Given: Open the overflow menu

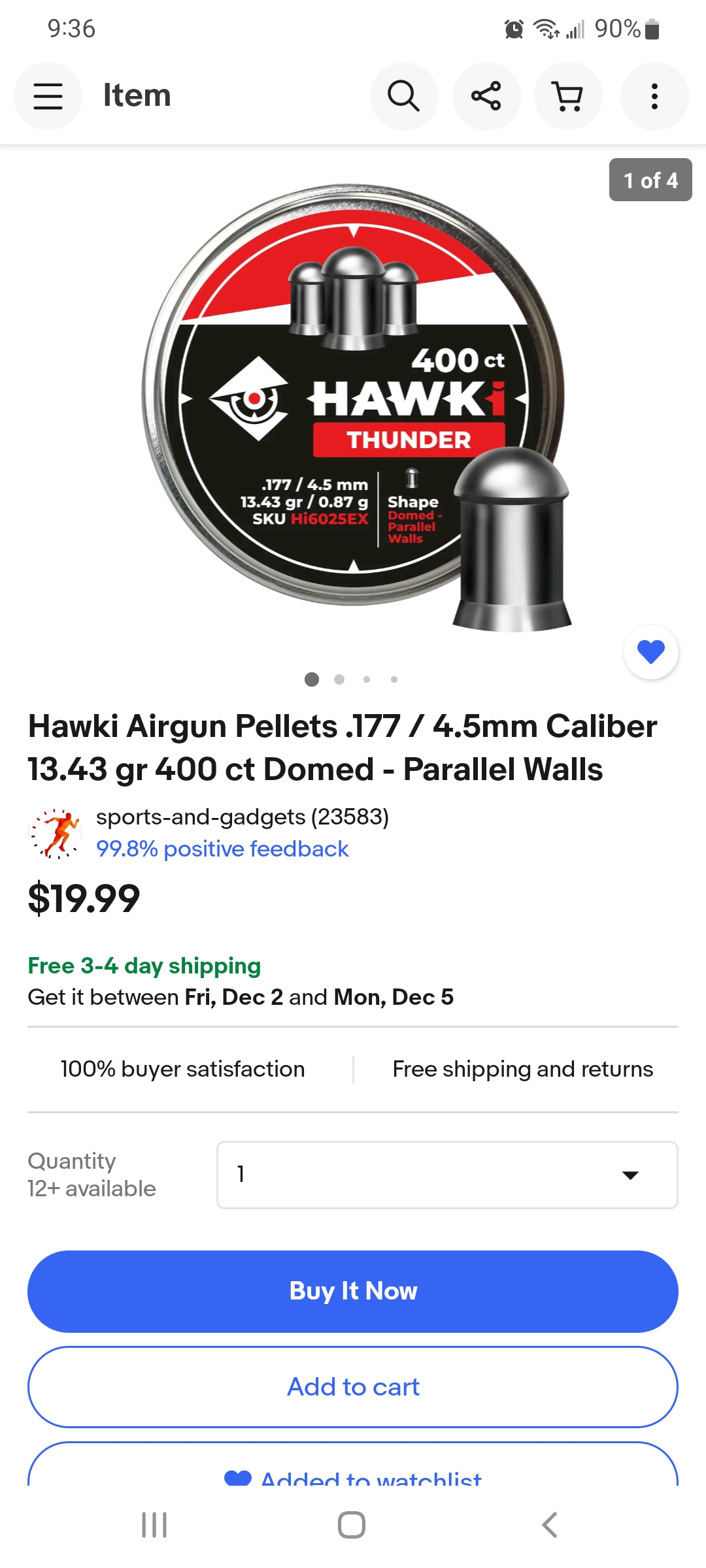Looking at the screenshot, I should 654,96.
